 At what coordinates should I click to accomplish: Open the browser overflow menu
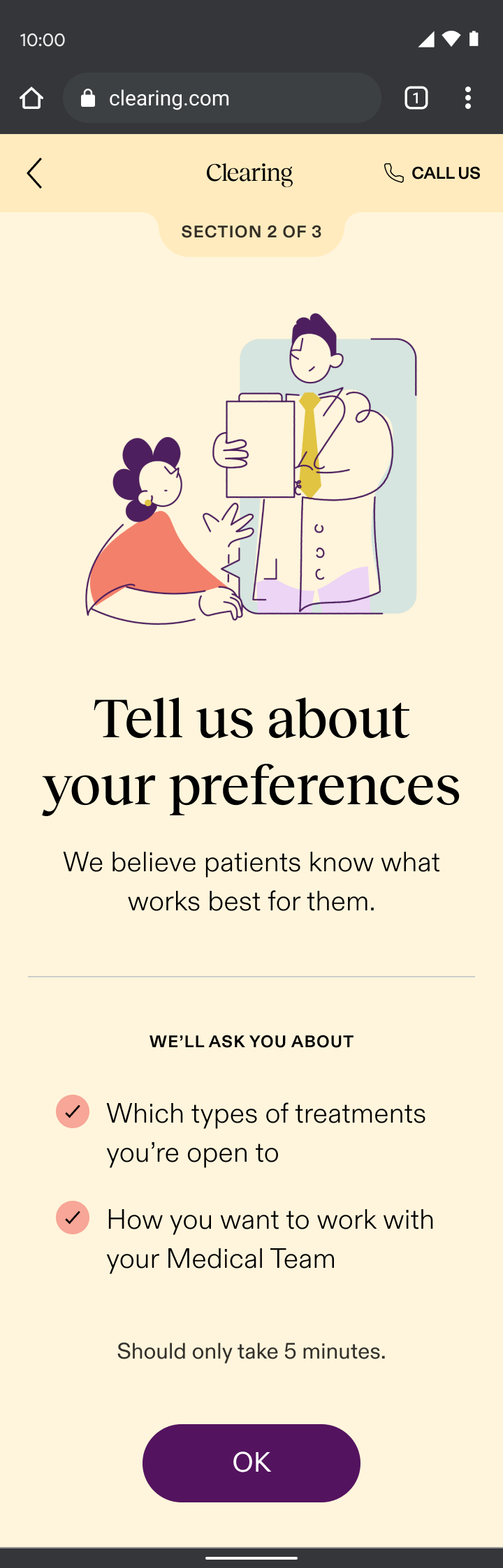click(468, 98)
